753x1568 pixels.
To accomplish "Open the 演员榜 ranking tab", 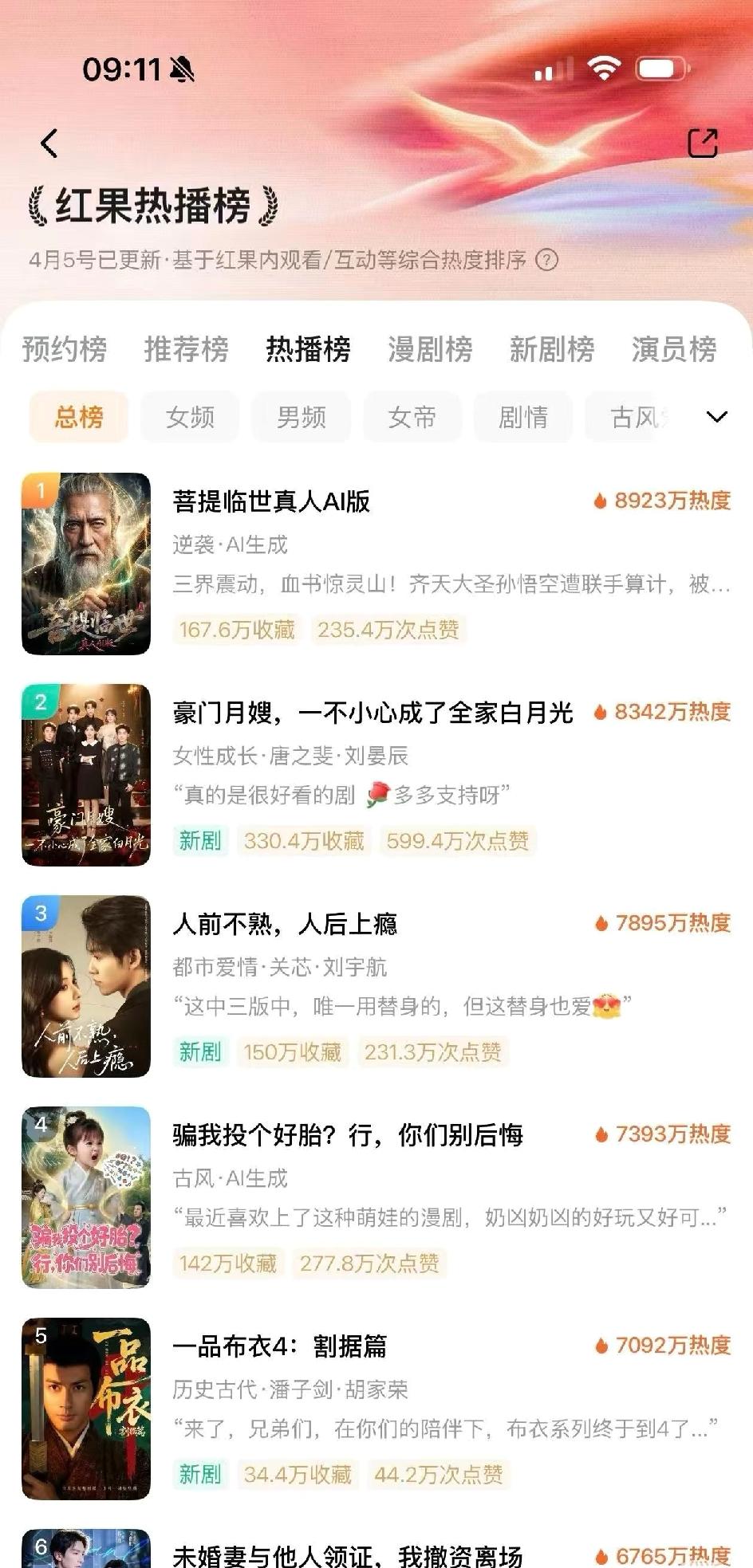I will pyautogui.click(x=674, y=349).
